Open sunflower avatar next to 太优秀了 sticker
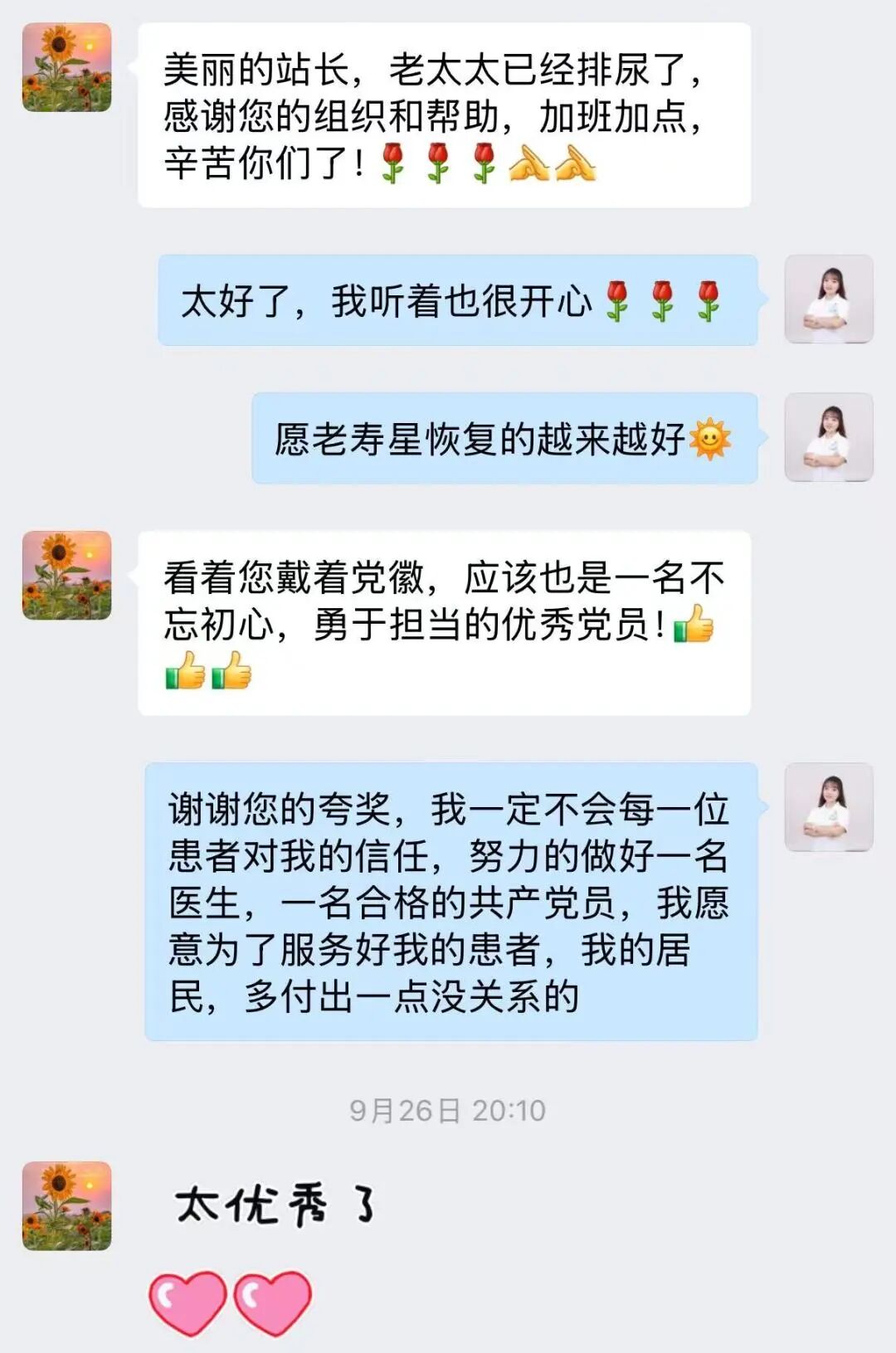 point(66,1205)
